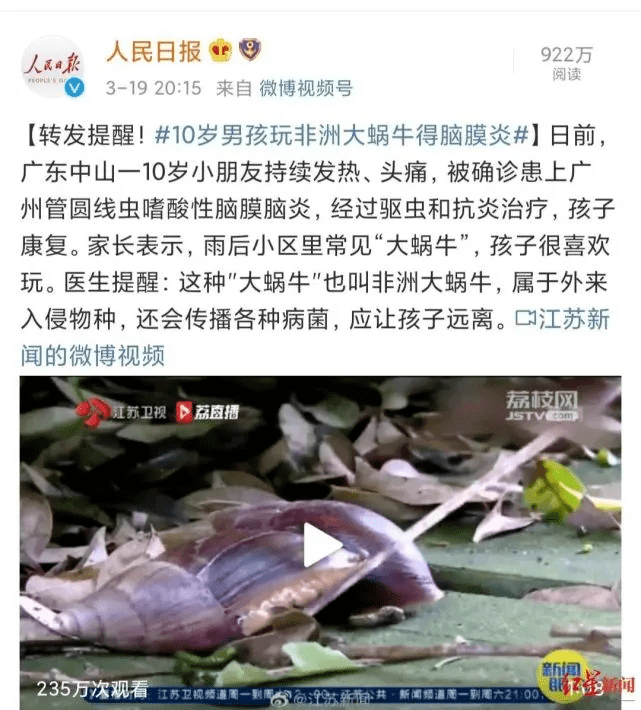Open the 微博视频号 source link
Viewport: 641px width, 710px height.
tap(306, 88)
